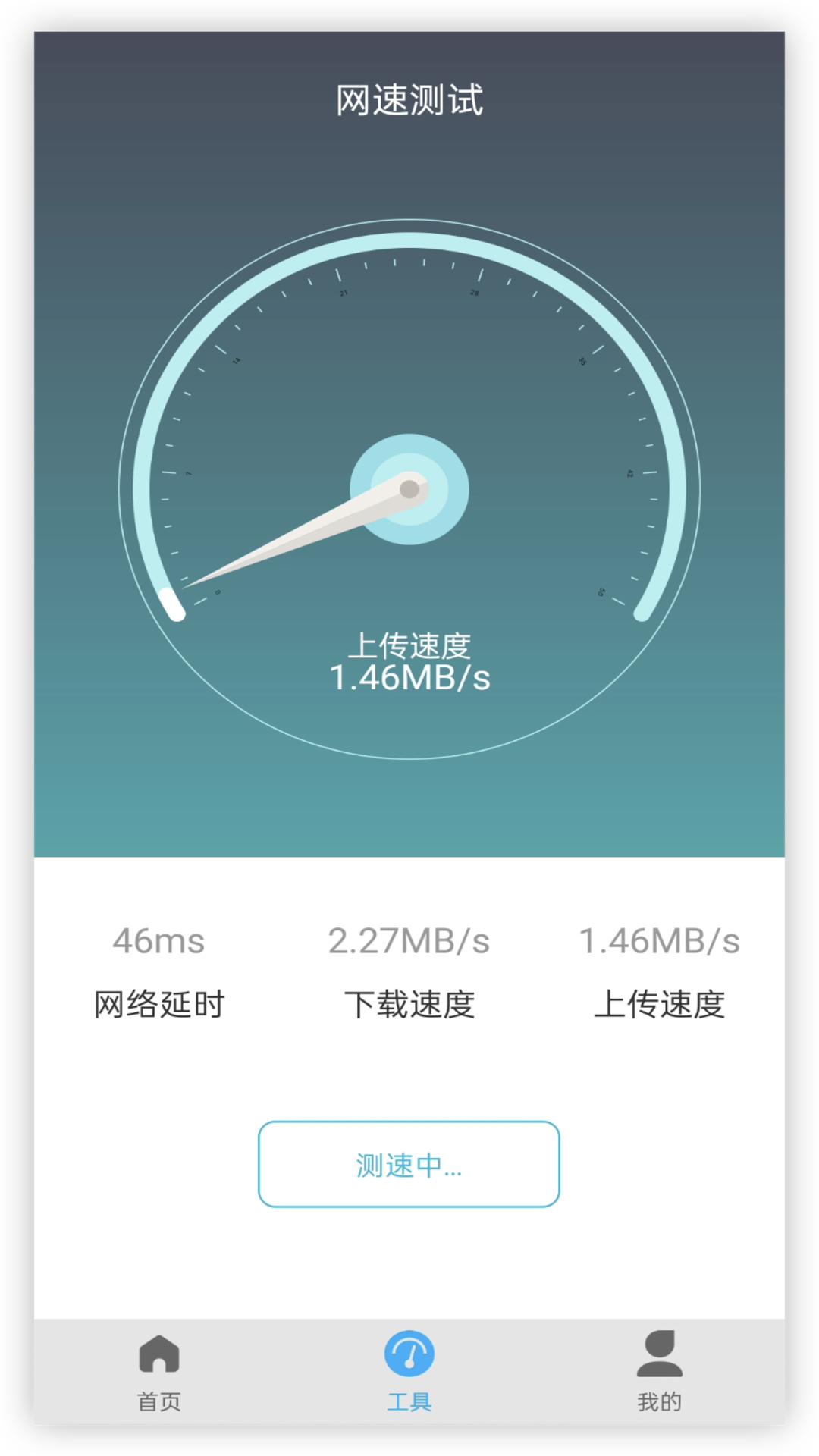Switch to the 首页 home tab

click(159, 1371)
